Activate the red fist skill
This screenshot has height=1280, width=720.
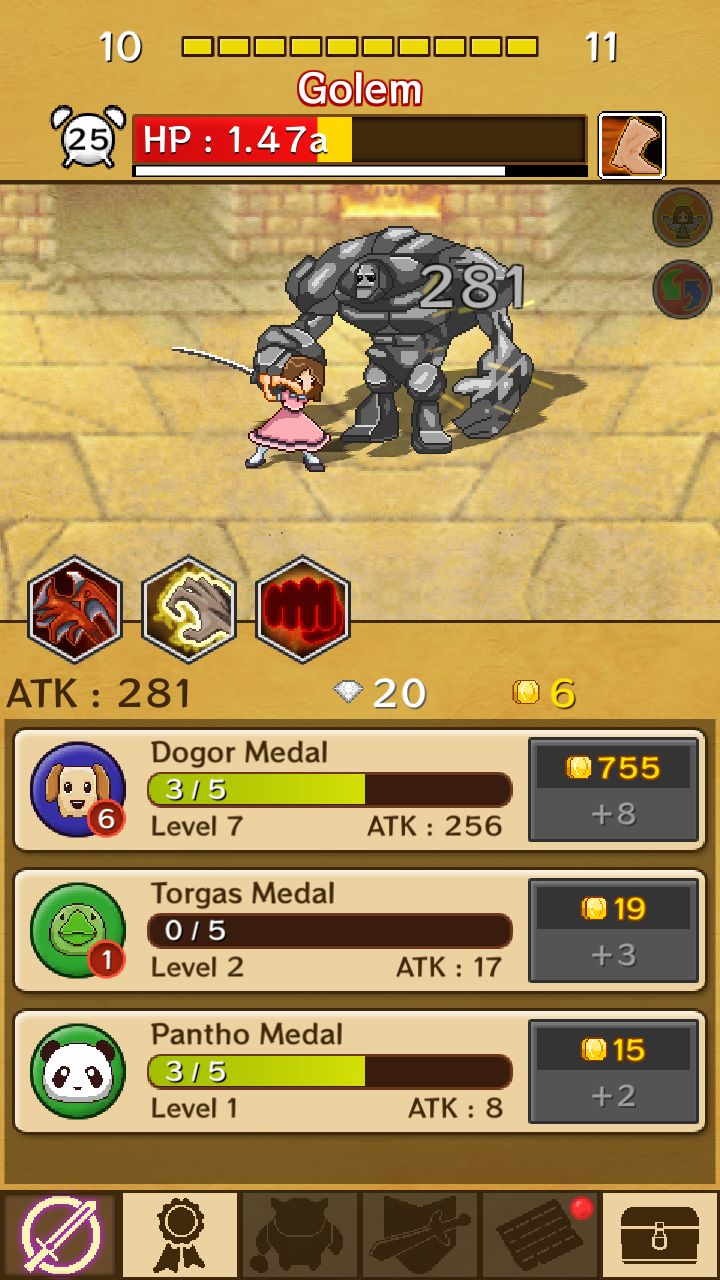(x=303, y=609)
